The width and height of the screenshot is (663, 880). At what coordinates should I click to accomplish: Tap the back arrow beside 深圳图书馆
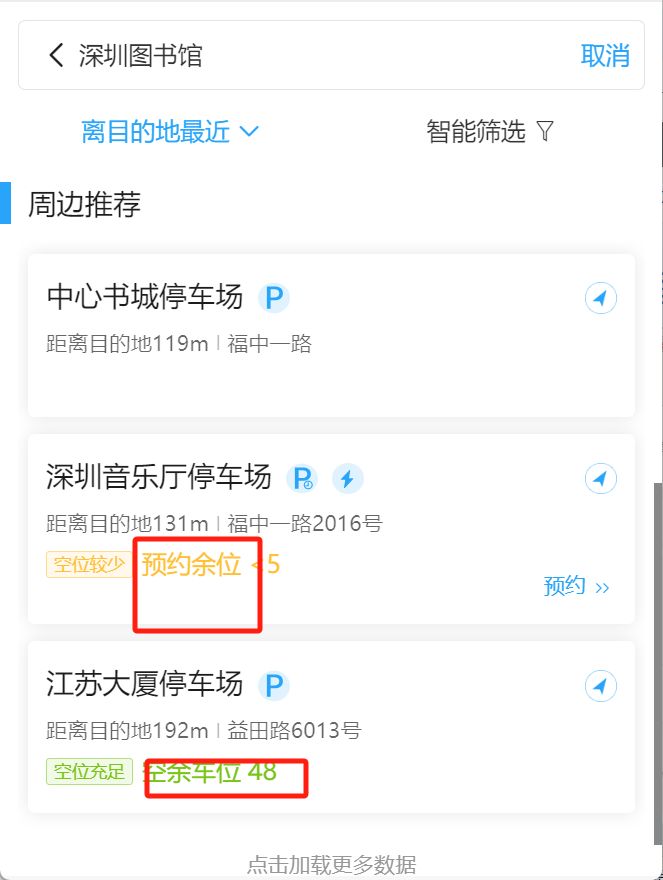[x=56, y=55]
